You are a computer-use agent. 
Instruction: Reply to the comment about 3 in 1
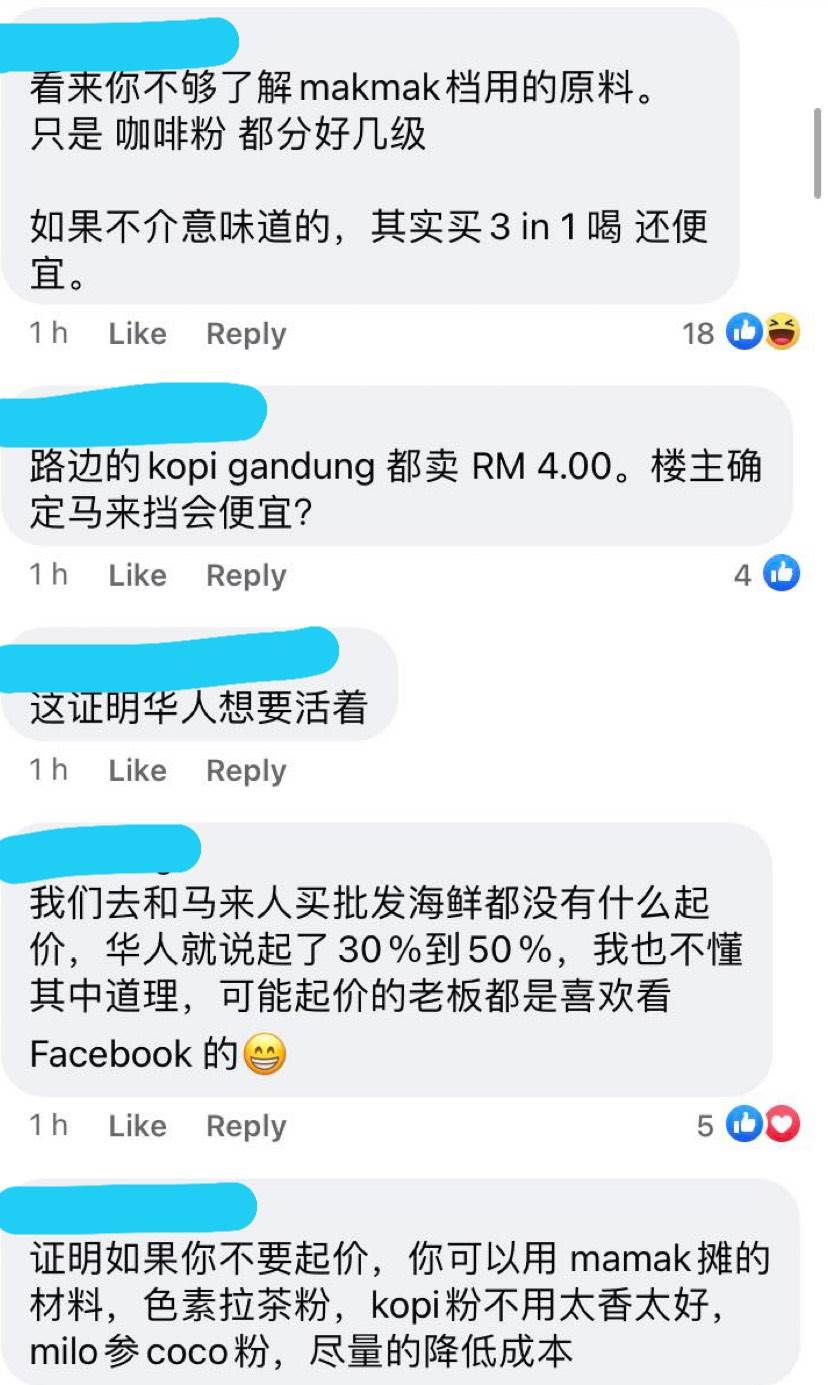pos(246,333)
